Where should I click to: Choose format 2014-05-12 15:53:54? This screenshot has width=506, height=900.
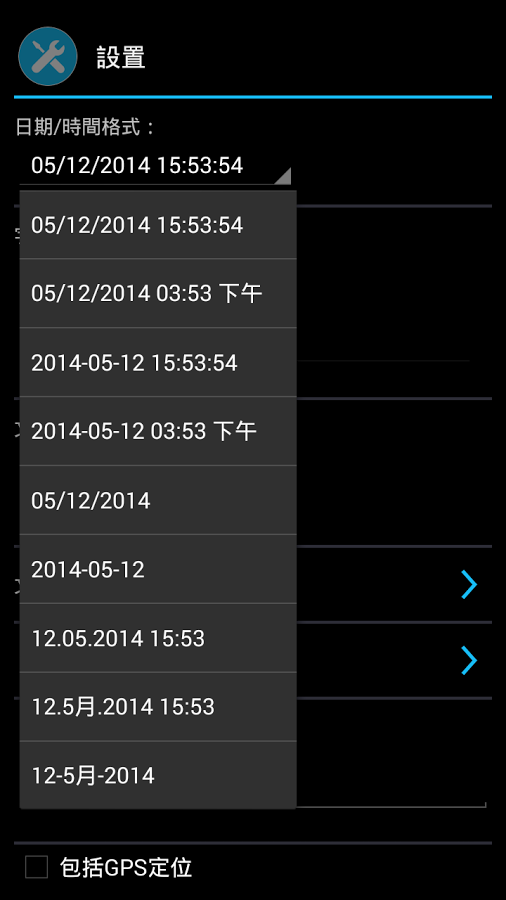click(158, 362)
